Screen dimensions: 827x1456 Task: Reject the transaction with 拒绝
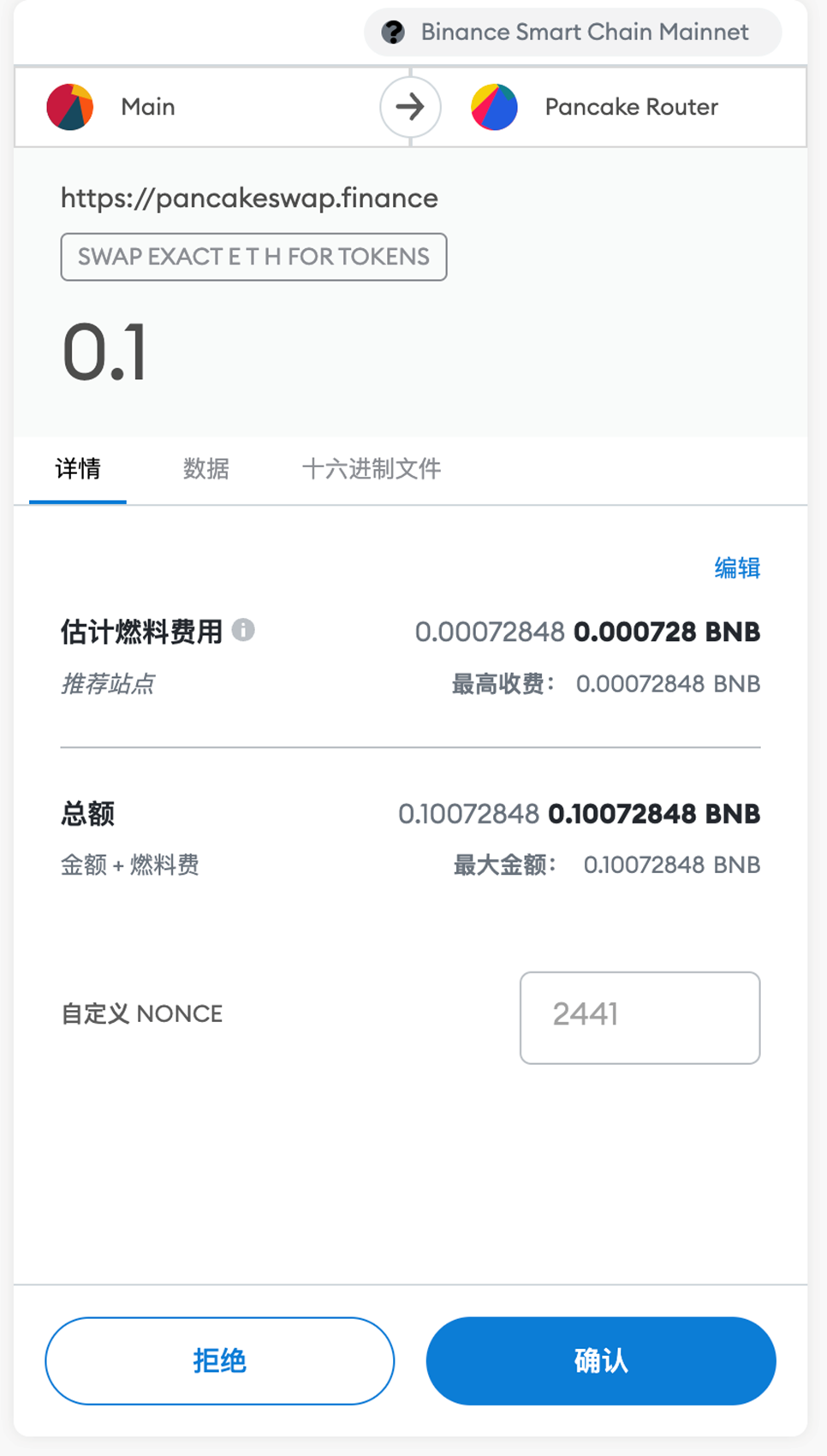coord(220,1360)
